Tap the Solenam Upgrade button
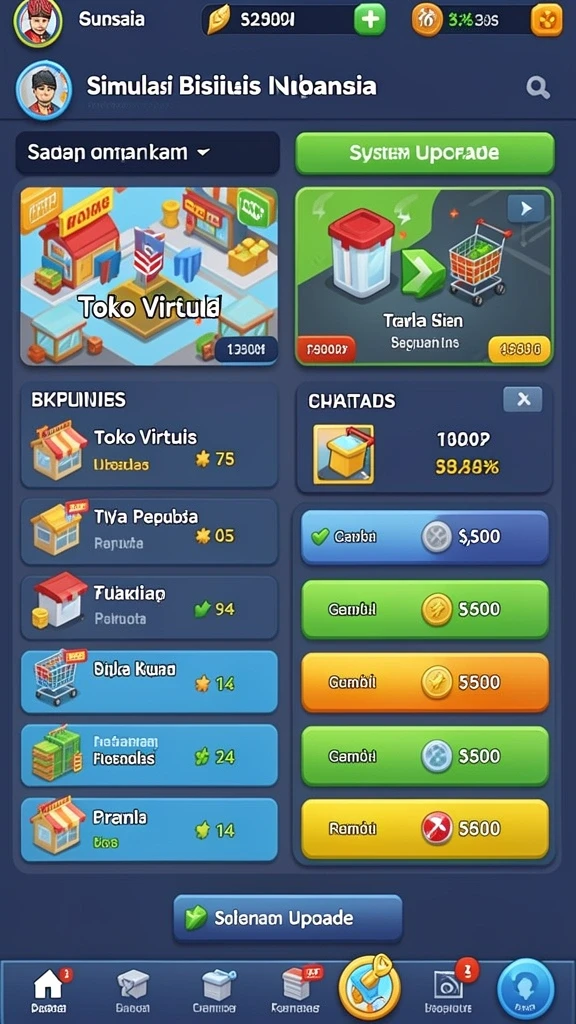576x1024 pixels. [287, 918]
